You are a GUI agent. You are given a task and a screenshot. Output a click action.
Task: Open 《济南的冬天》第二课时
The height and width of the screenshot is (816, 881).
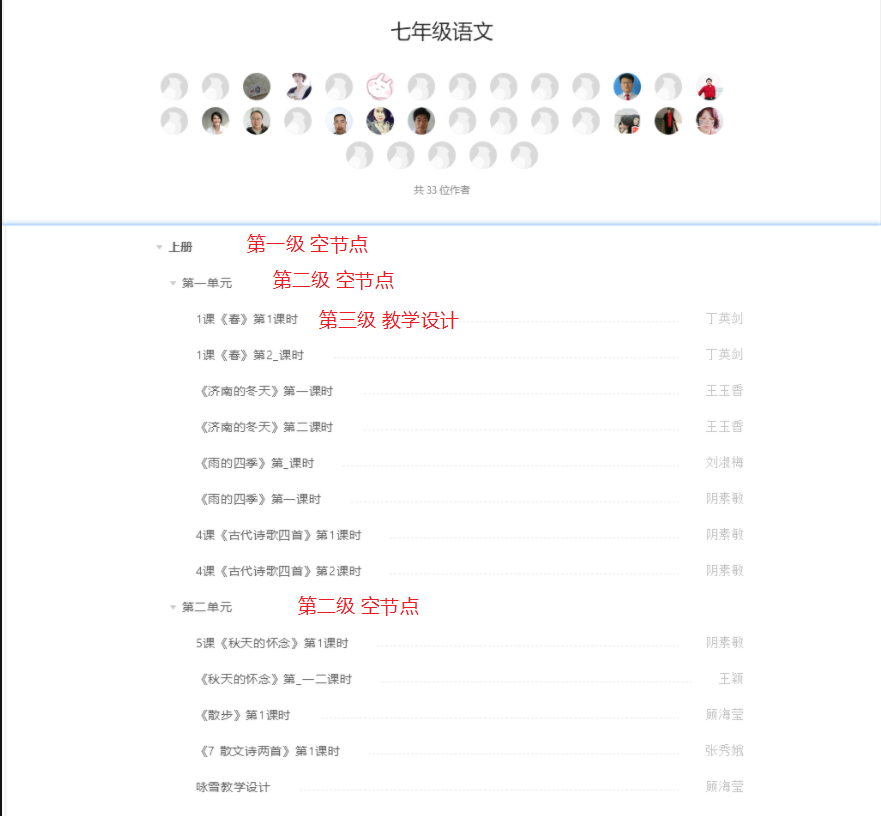(x=266, y=427)
